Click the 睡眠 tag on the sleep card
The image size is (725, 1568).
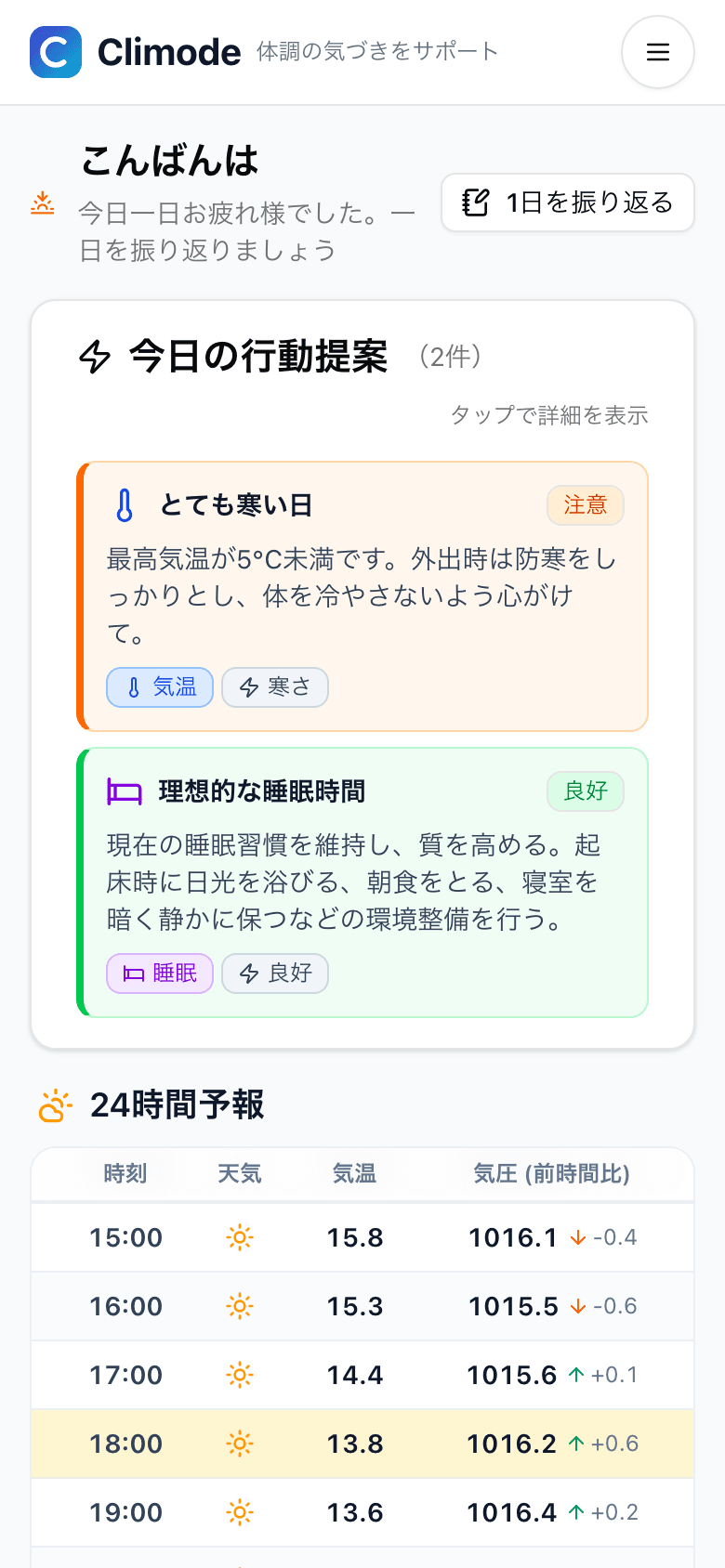coord(160,973)
